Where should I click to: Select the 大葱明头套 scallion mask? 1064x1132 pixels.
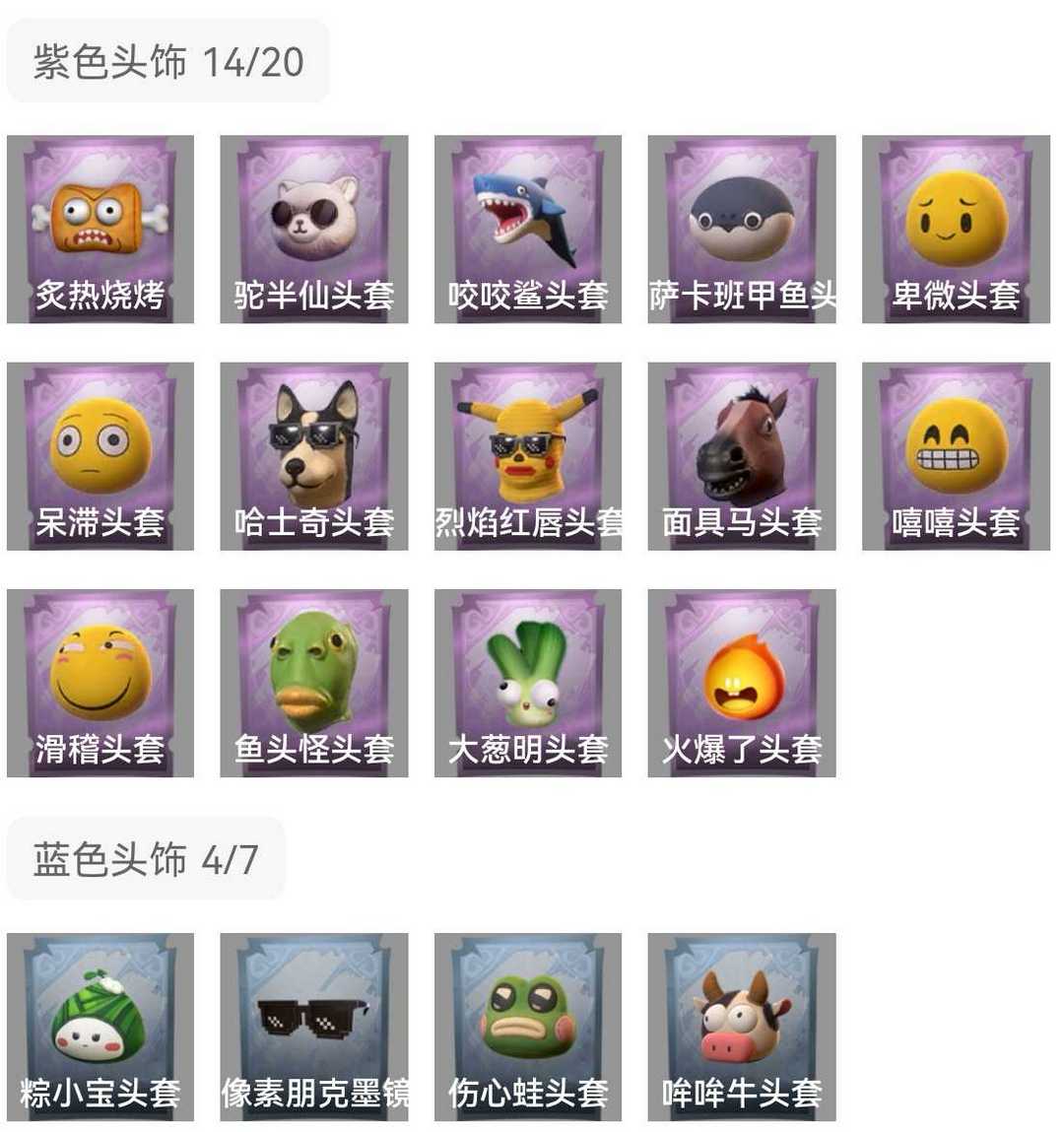pyautogui.click(x=526, y=684)
